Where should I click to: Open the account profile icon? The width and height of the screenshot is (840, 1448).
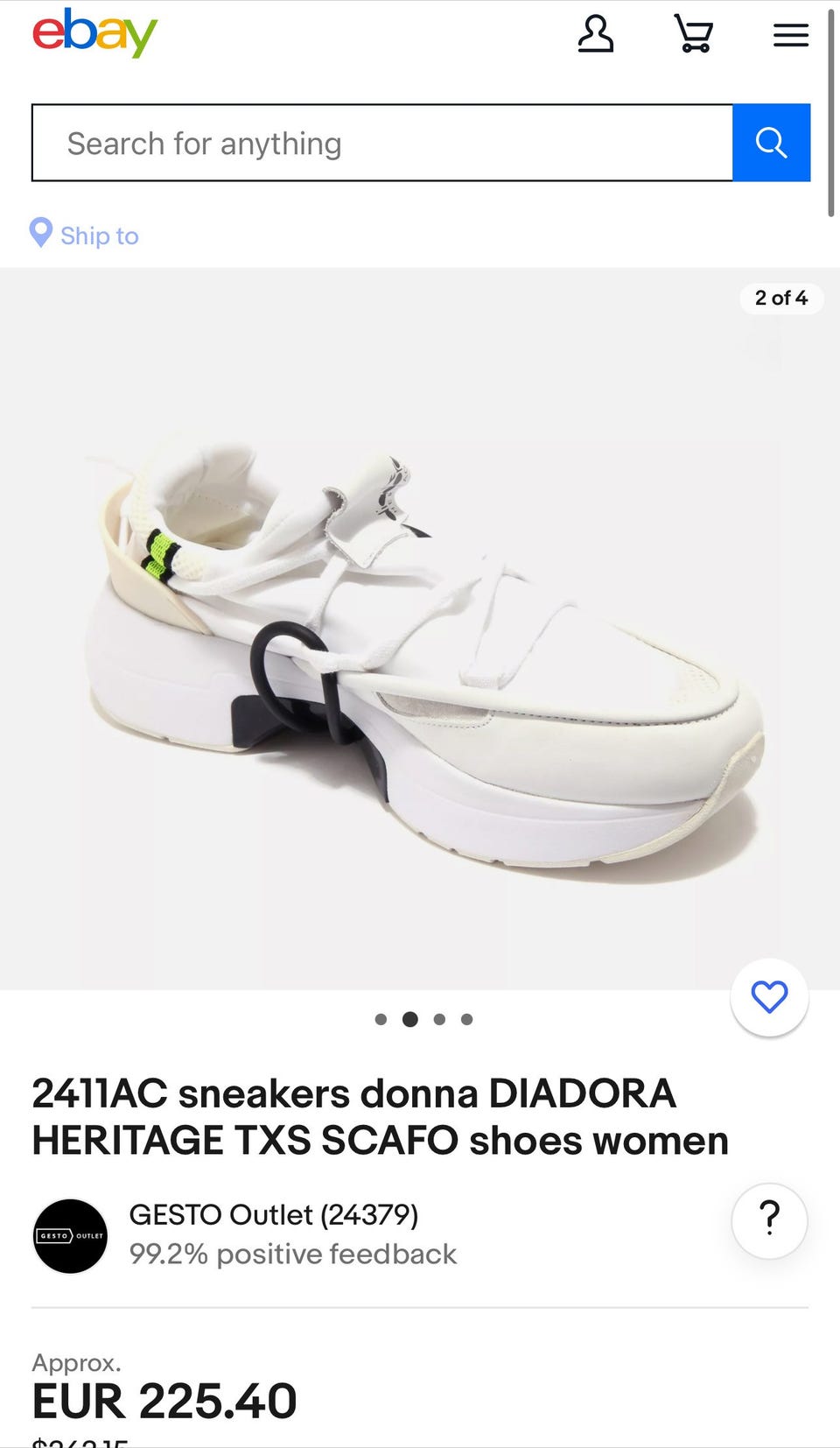(x=595, y=35)
